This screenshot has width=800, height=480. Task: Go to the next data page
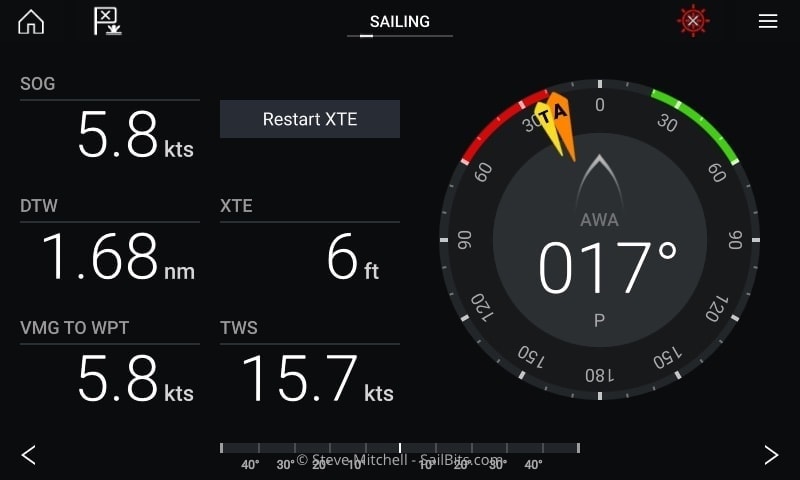tap(771, 455)
